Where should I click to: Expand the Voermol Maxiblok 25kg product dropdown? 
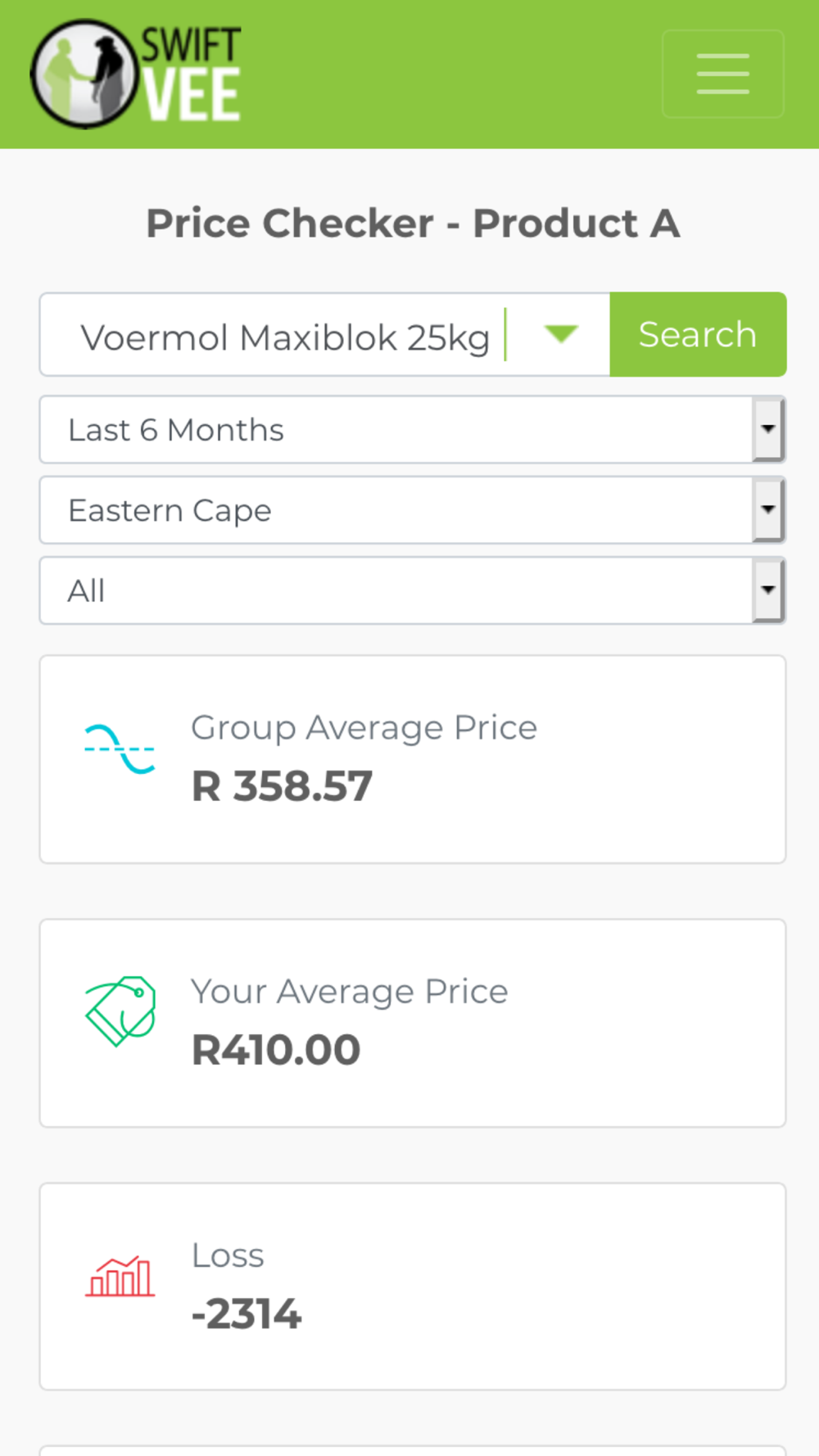click(x=325, y=334)
